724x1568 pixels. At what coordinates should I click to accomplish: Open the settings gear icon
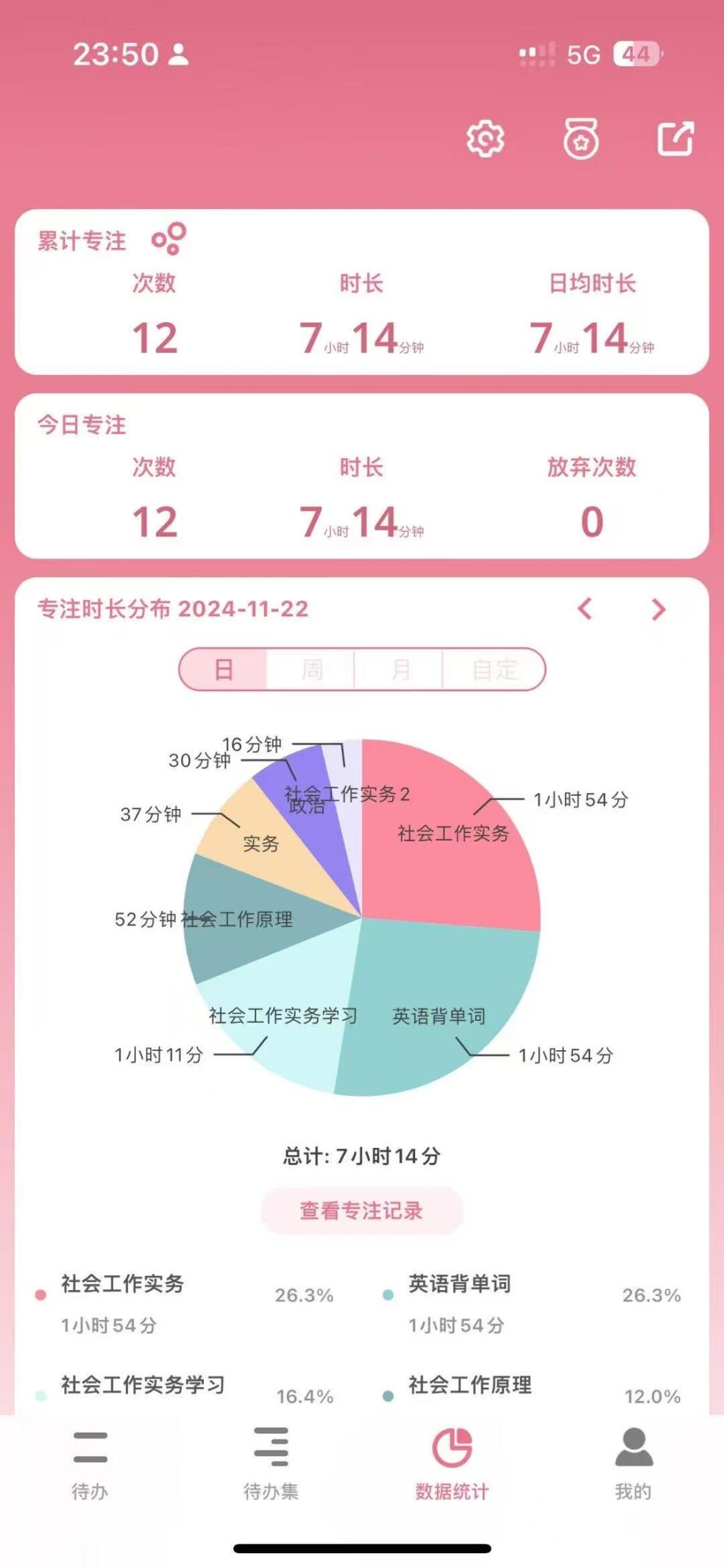coord(485,138)
